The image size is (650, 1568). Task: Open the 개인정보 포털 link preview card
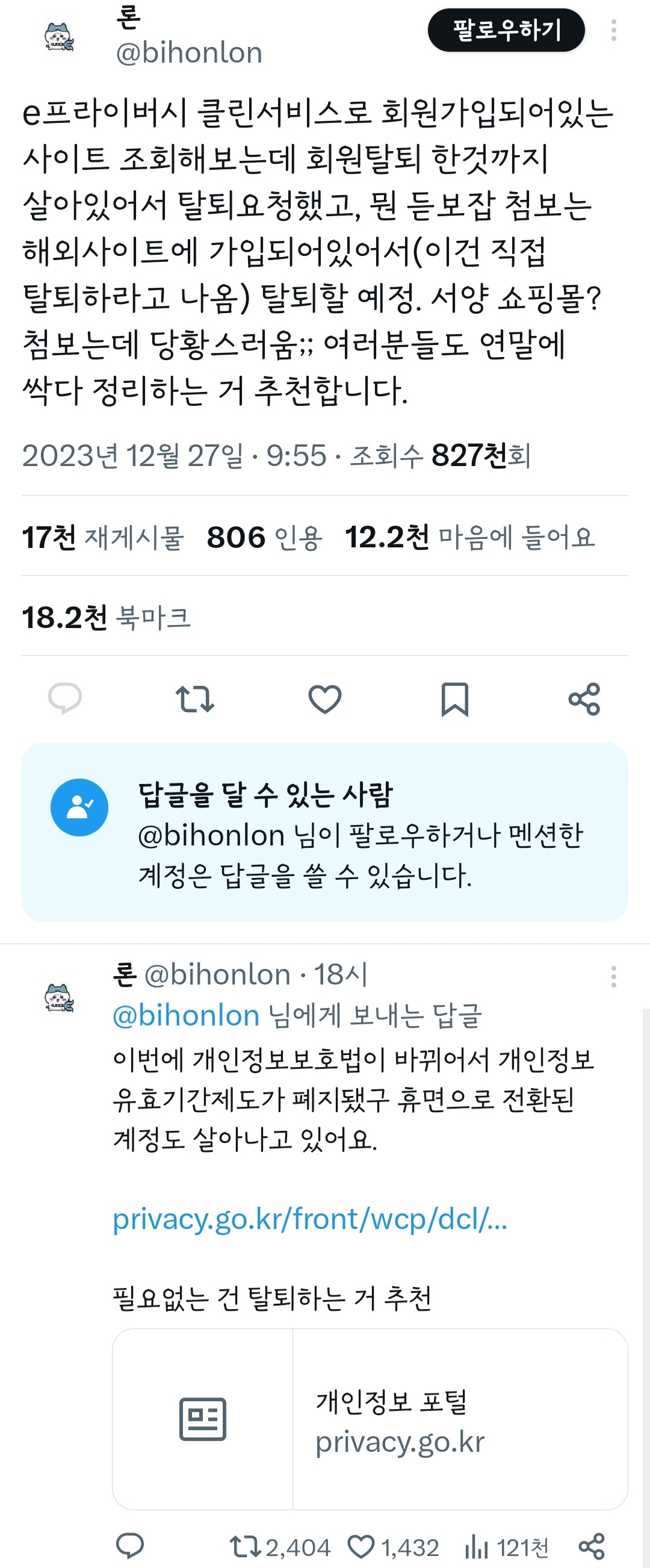(x=371, y=1412)
